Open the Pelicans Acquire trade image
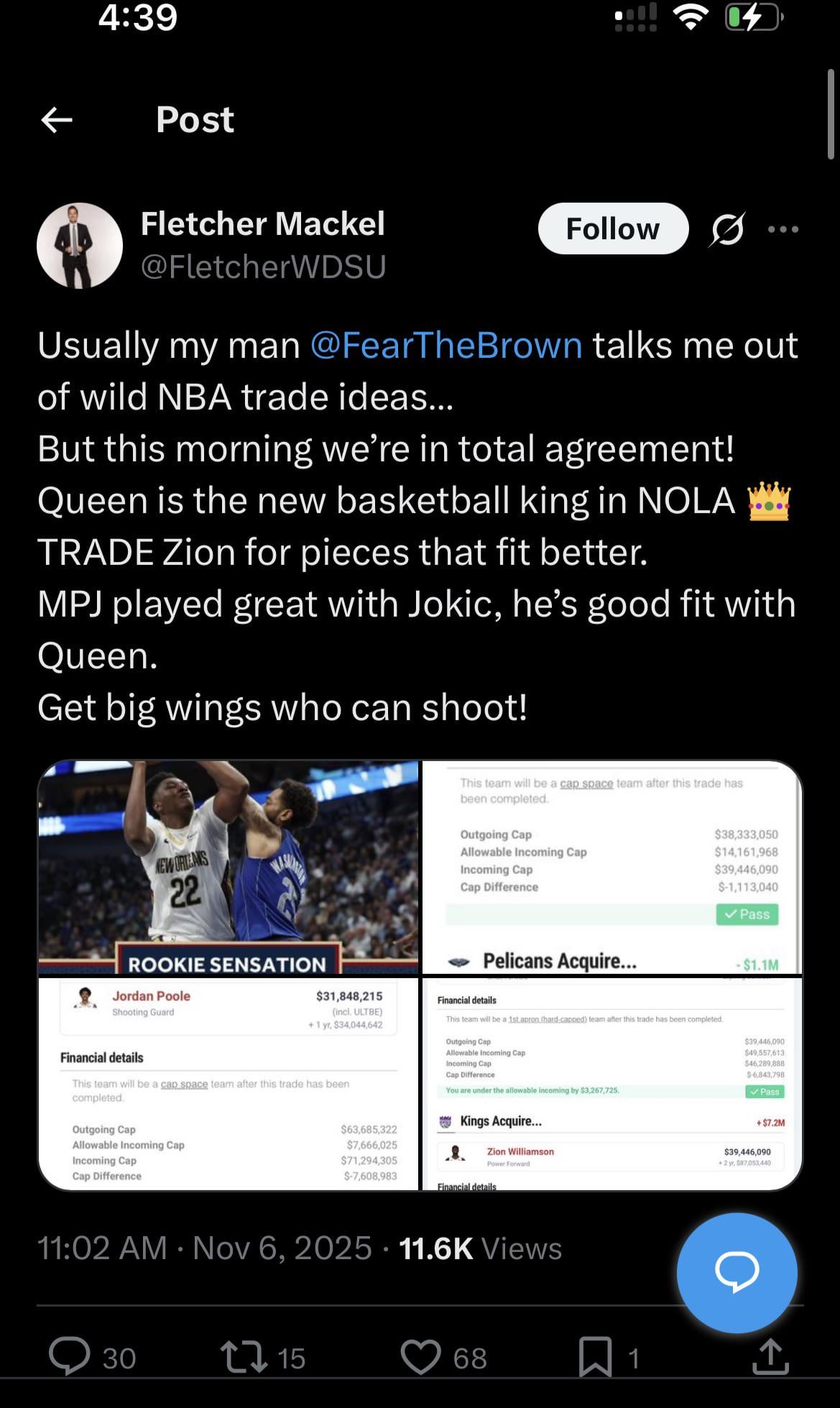This screenshot has height=1408, width=840. [x=611, y=867]
